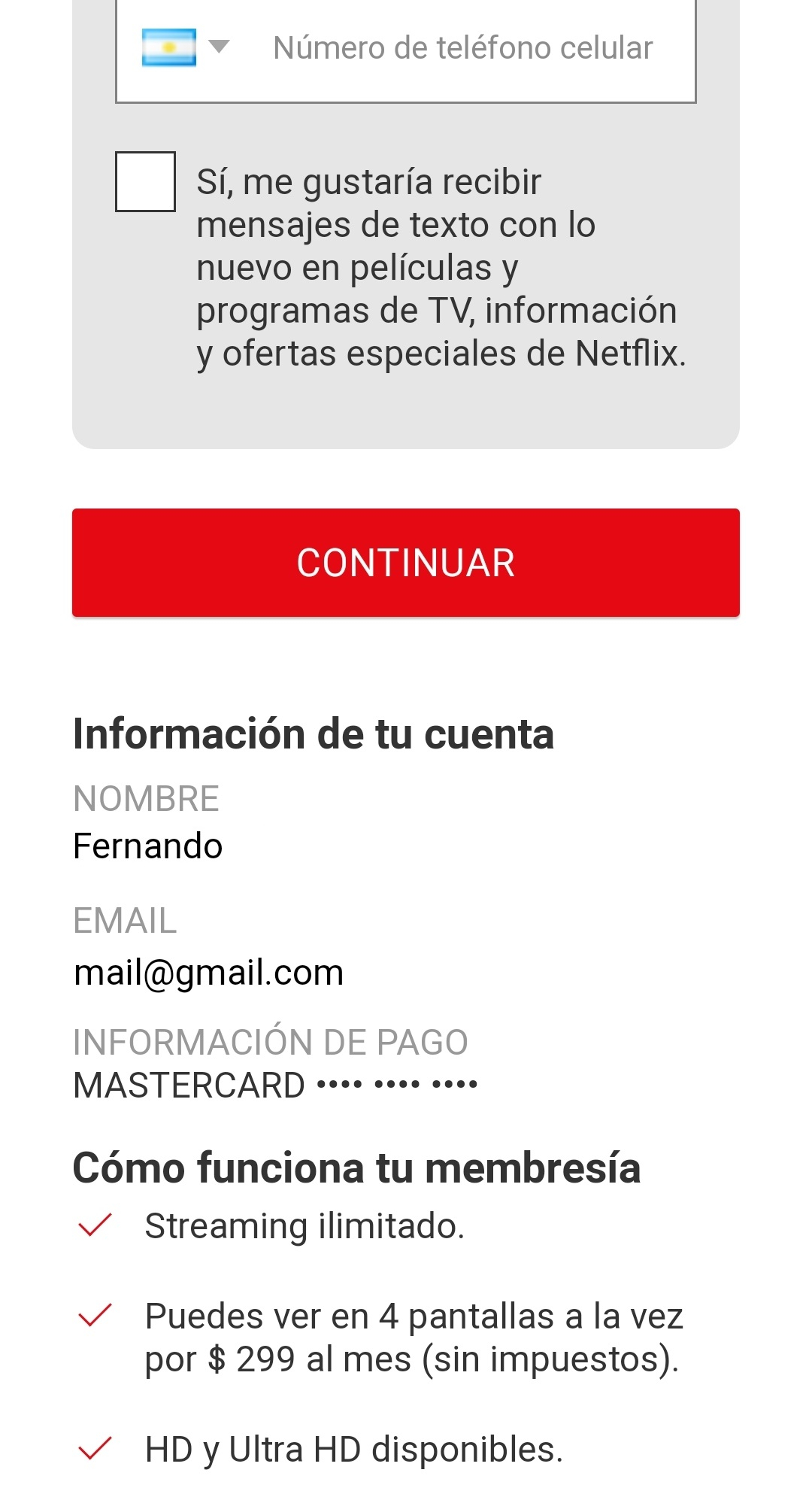Check the box to receive Netflix text messages

tap(145, 181)
